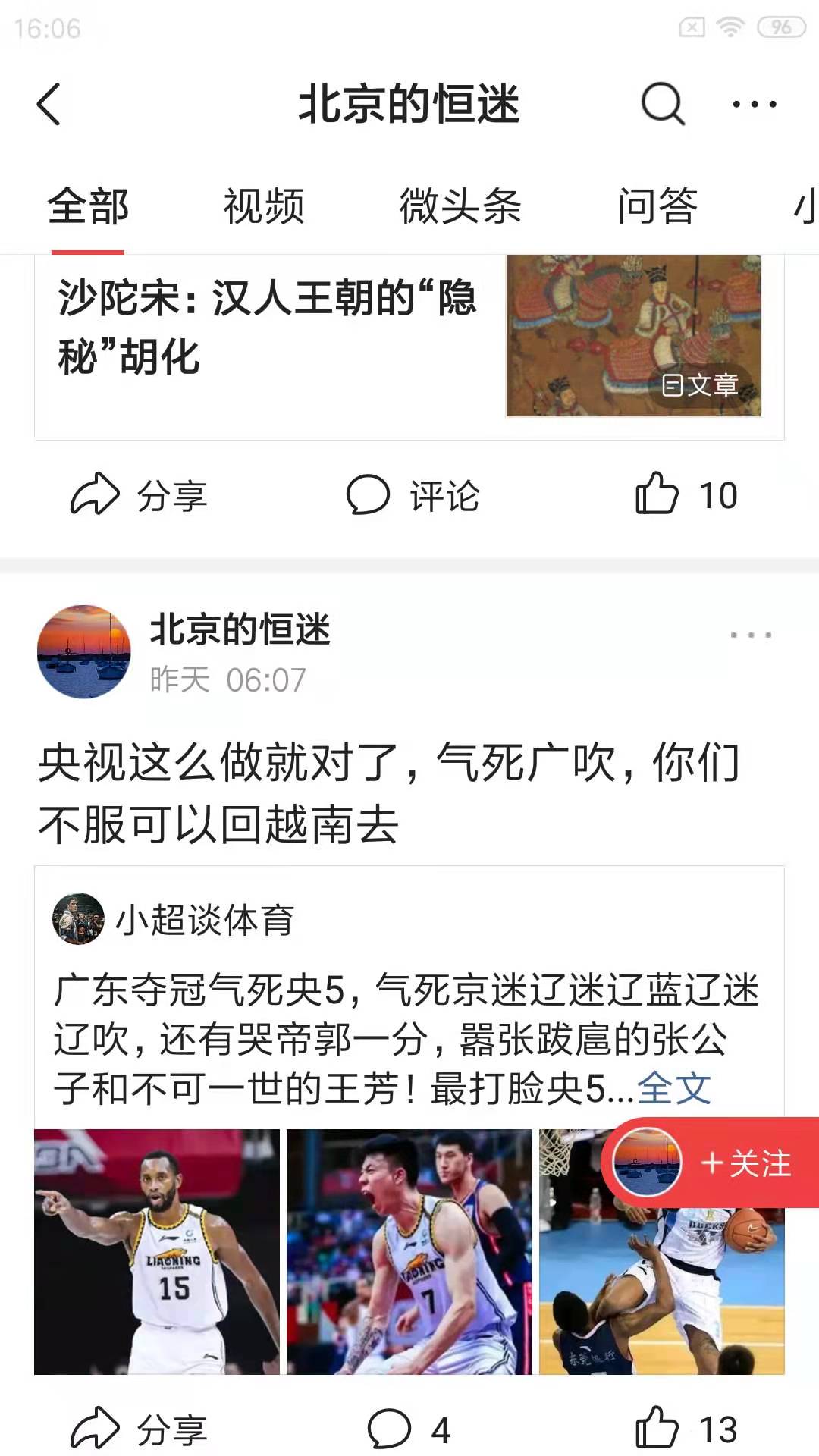Comment on the 沙陀宋 article post

tap(413, 495)
